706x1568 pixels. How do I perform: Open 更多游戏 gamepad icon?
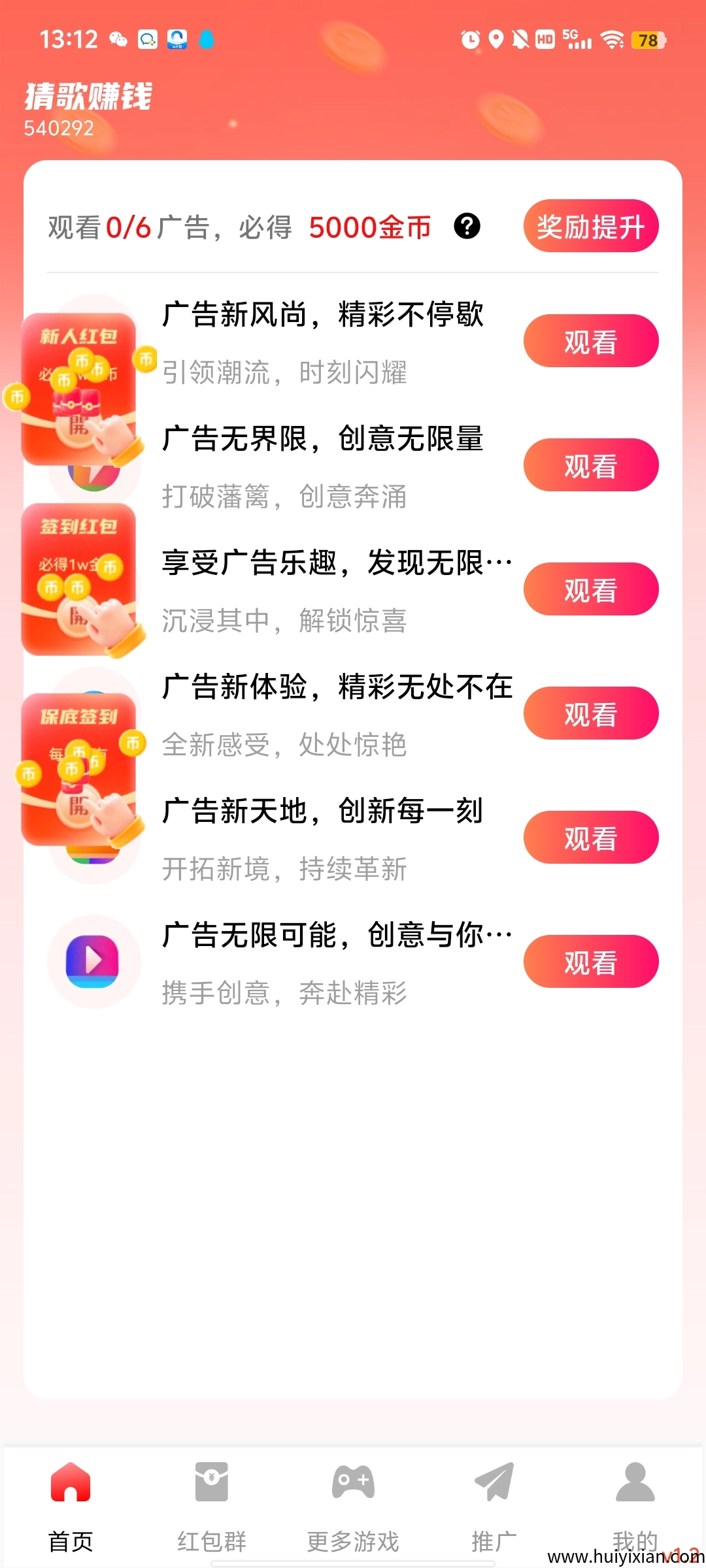point(352,1483)
